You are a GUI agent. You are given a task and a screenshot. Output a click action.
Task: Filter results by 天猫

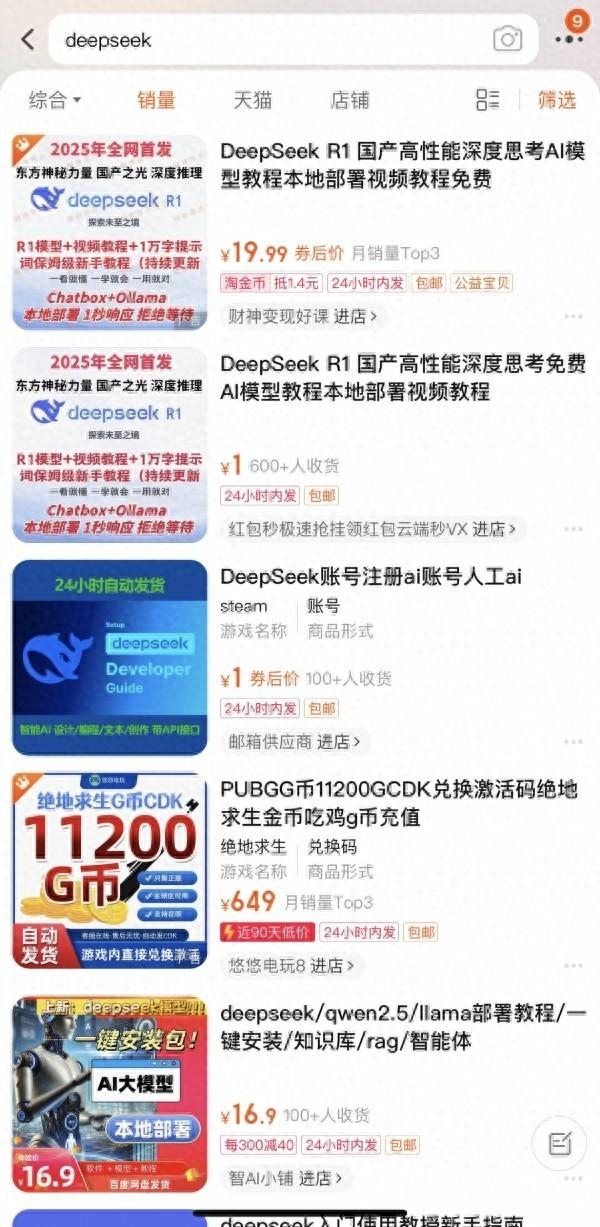pyautogui.click(x=253, y=100)
